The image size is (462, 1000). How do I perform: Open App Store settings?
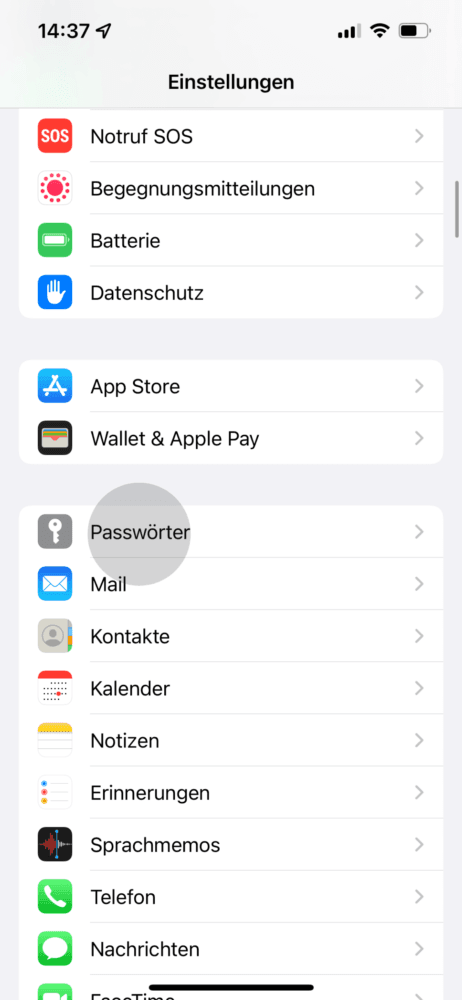(231, 386)
